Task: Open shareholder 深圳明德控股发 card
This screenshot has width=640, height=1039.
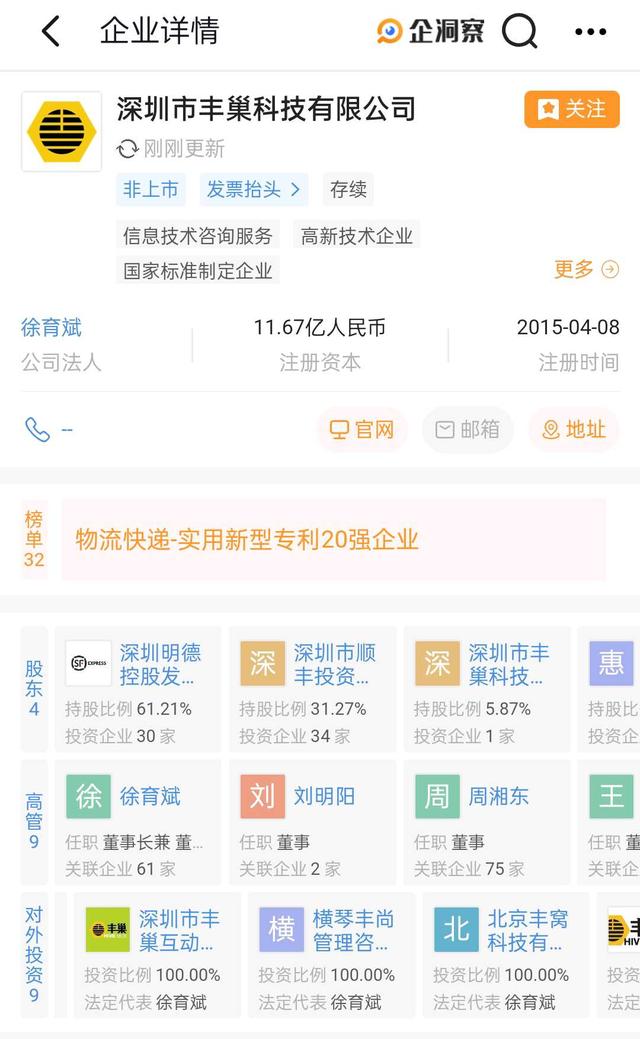Action: click(x=139, y=689)
